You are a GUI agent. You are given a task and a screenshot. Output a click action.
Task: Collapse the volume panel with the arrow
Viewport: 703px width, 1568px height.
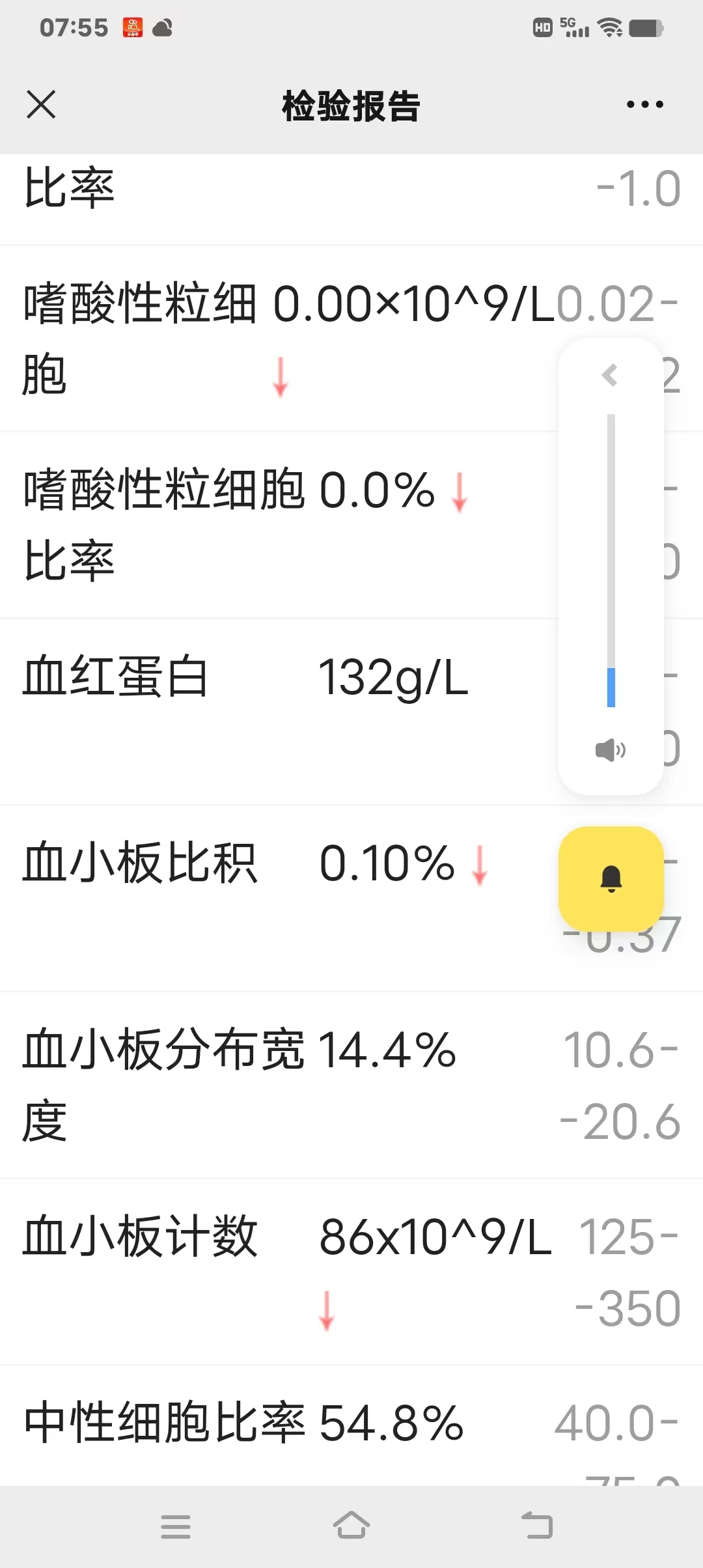[x=611, y=375]
